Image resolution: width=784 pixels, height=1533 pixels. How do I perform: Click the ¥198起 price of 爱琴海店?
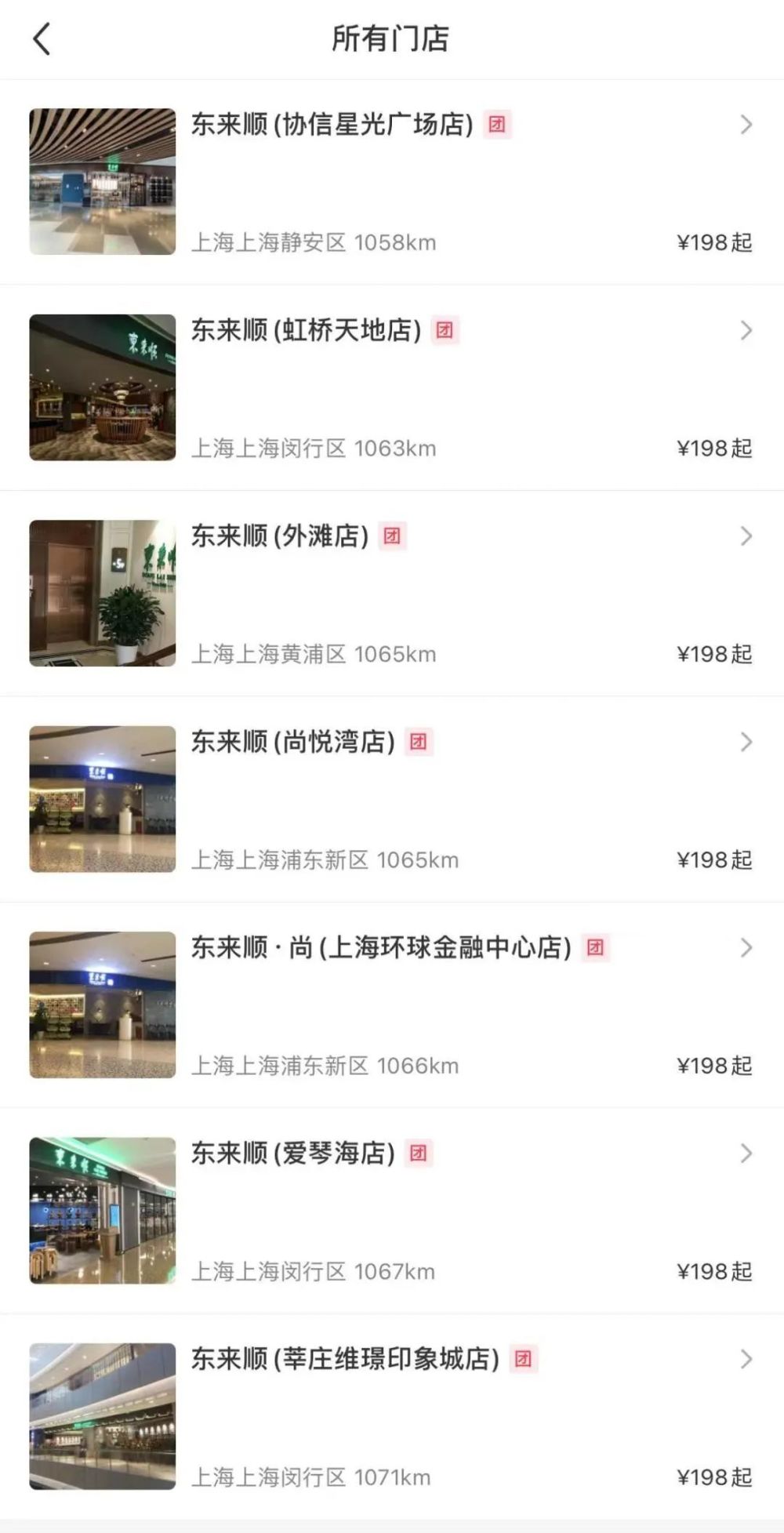pos(715,1271)
